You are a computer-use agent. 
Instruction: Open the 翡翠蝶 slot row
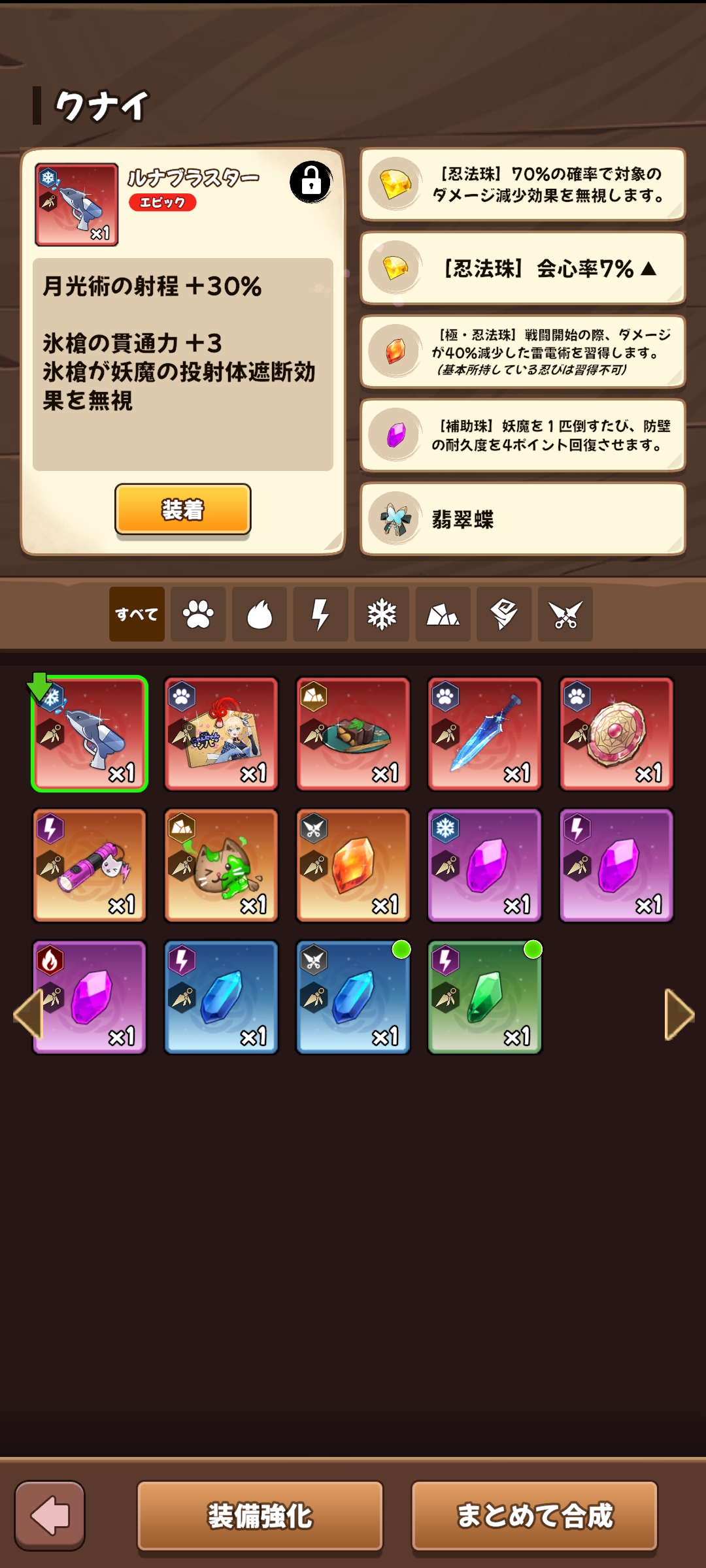522,519
